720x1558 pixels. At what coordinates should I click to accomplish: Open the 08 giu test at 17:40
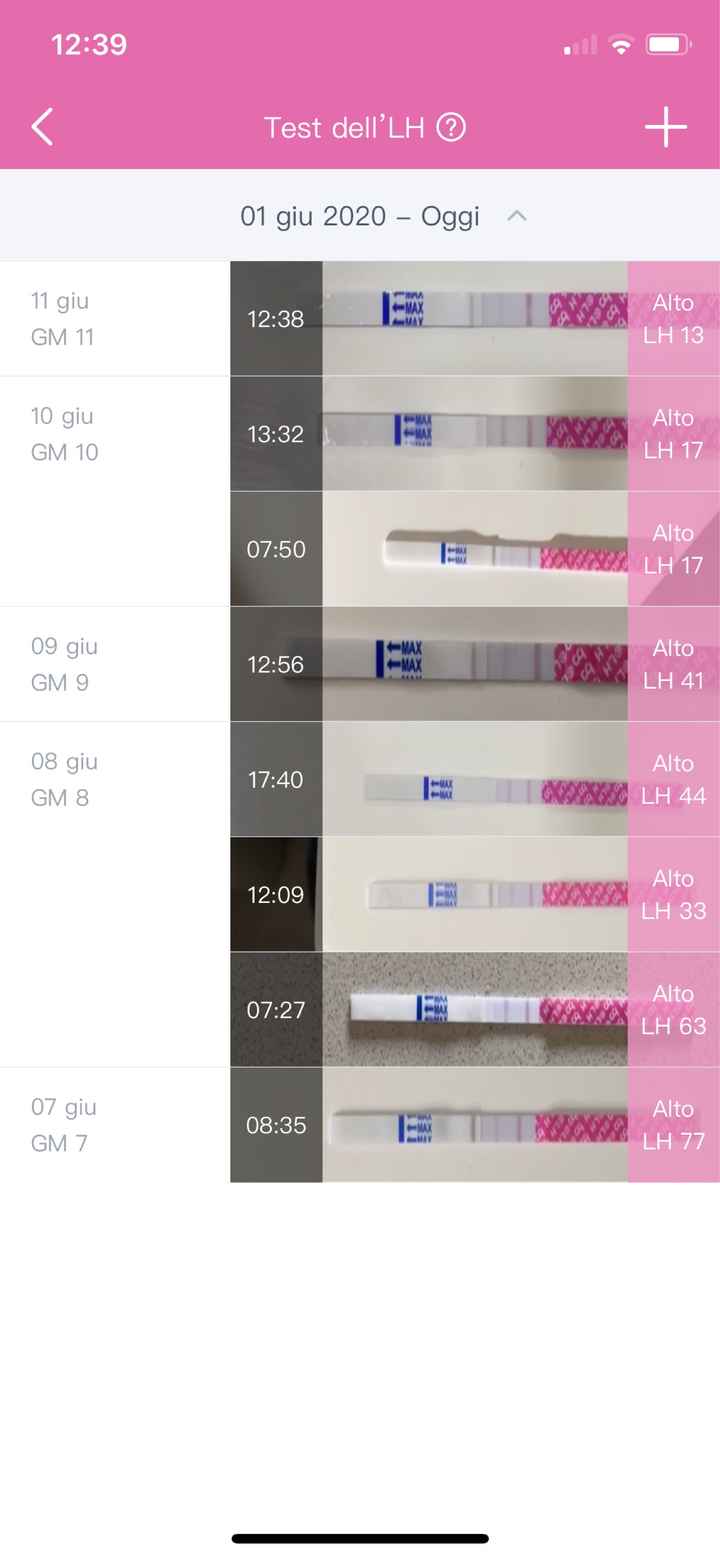click(475, 779)
